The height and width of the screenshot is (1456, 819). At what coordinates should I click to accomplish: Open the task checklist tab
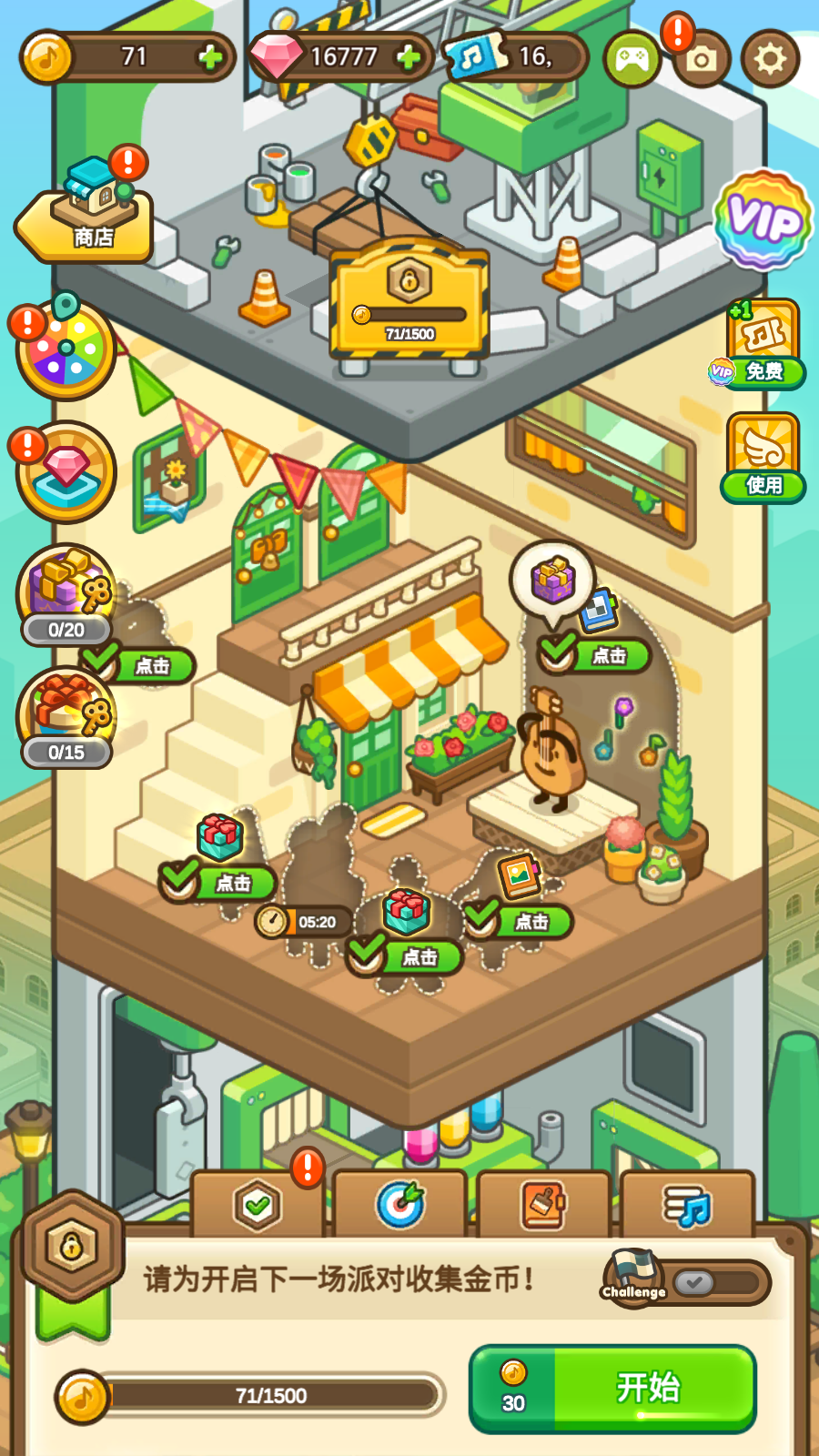[258, 1206]
